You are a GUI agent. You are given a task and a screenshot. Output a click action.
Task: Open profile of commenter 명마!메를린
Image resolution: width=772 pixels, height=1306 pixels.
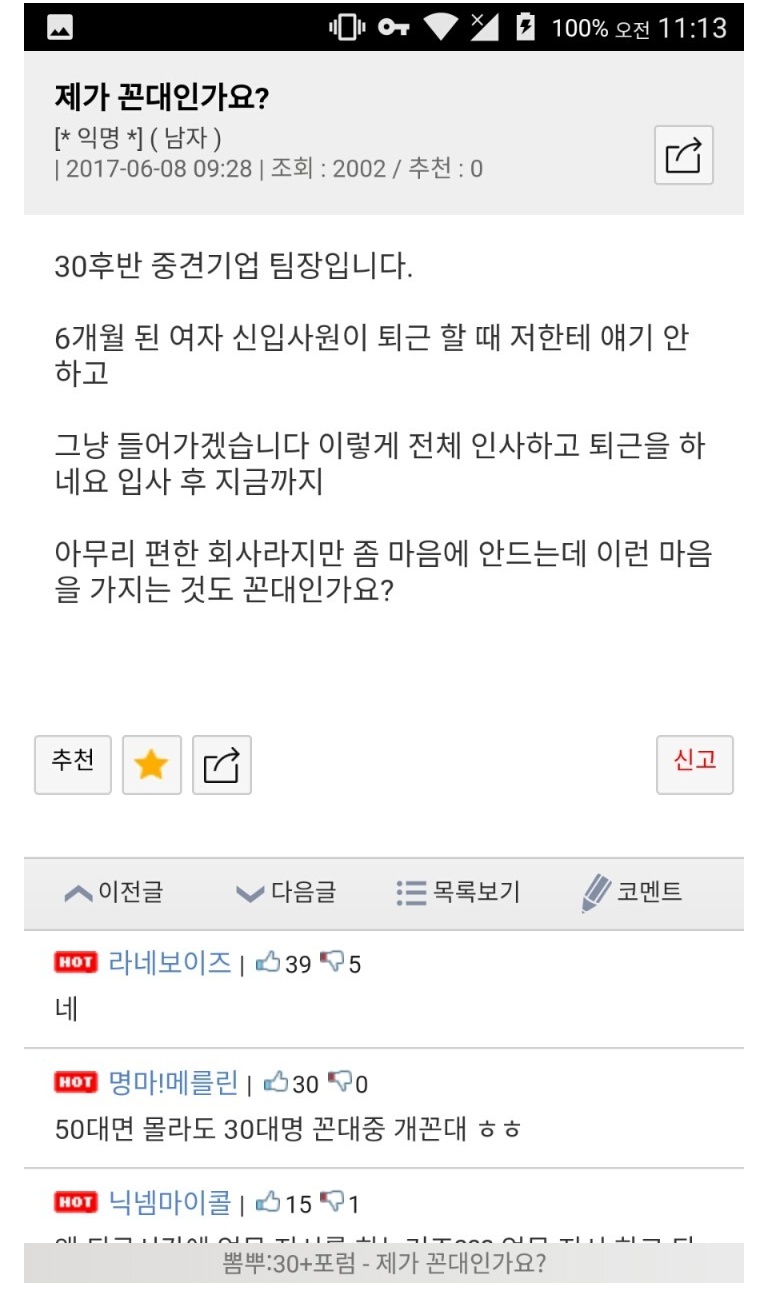[173, 1083]
